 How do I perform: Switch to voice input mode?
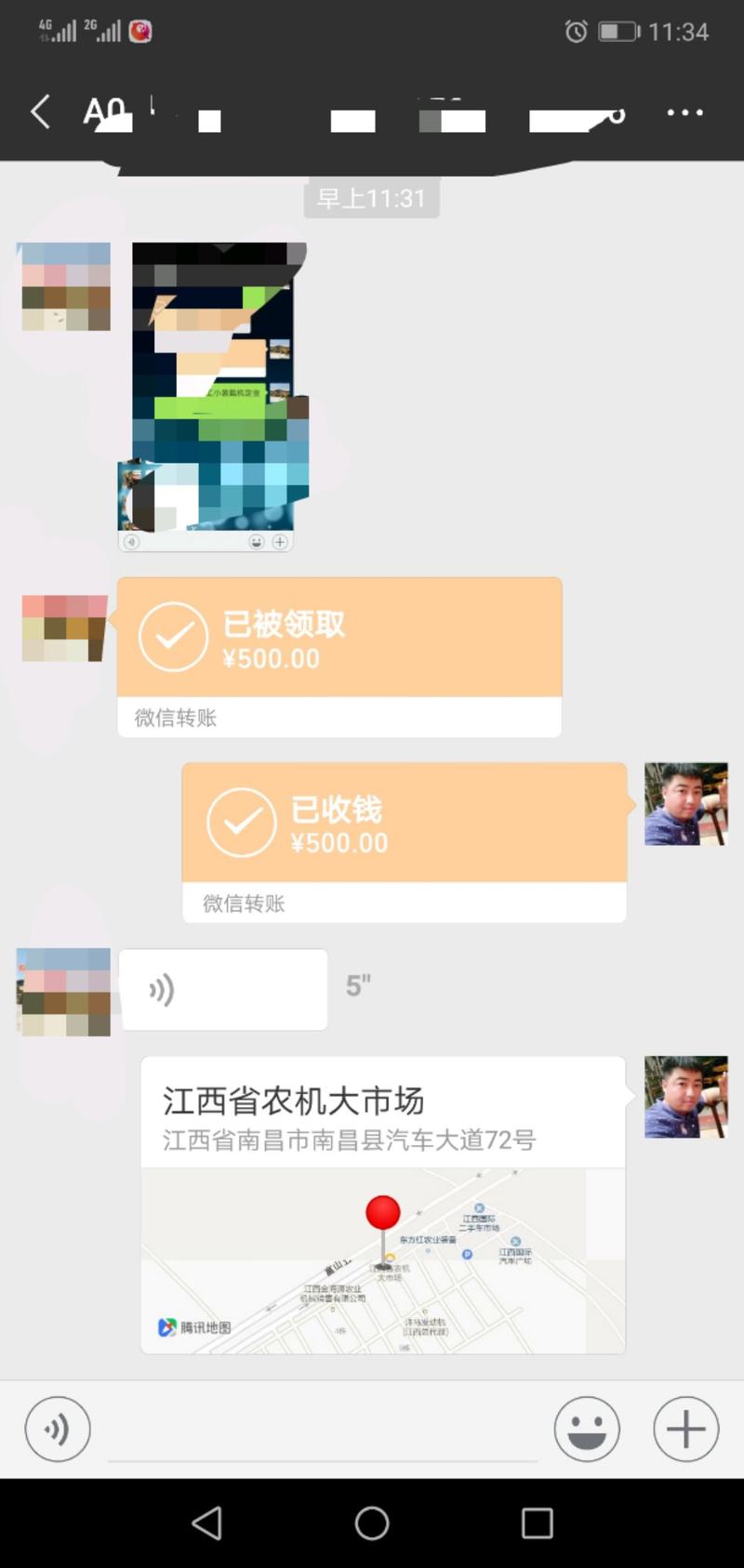click(58, 1429)
